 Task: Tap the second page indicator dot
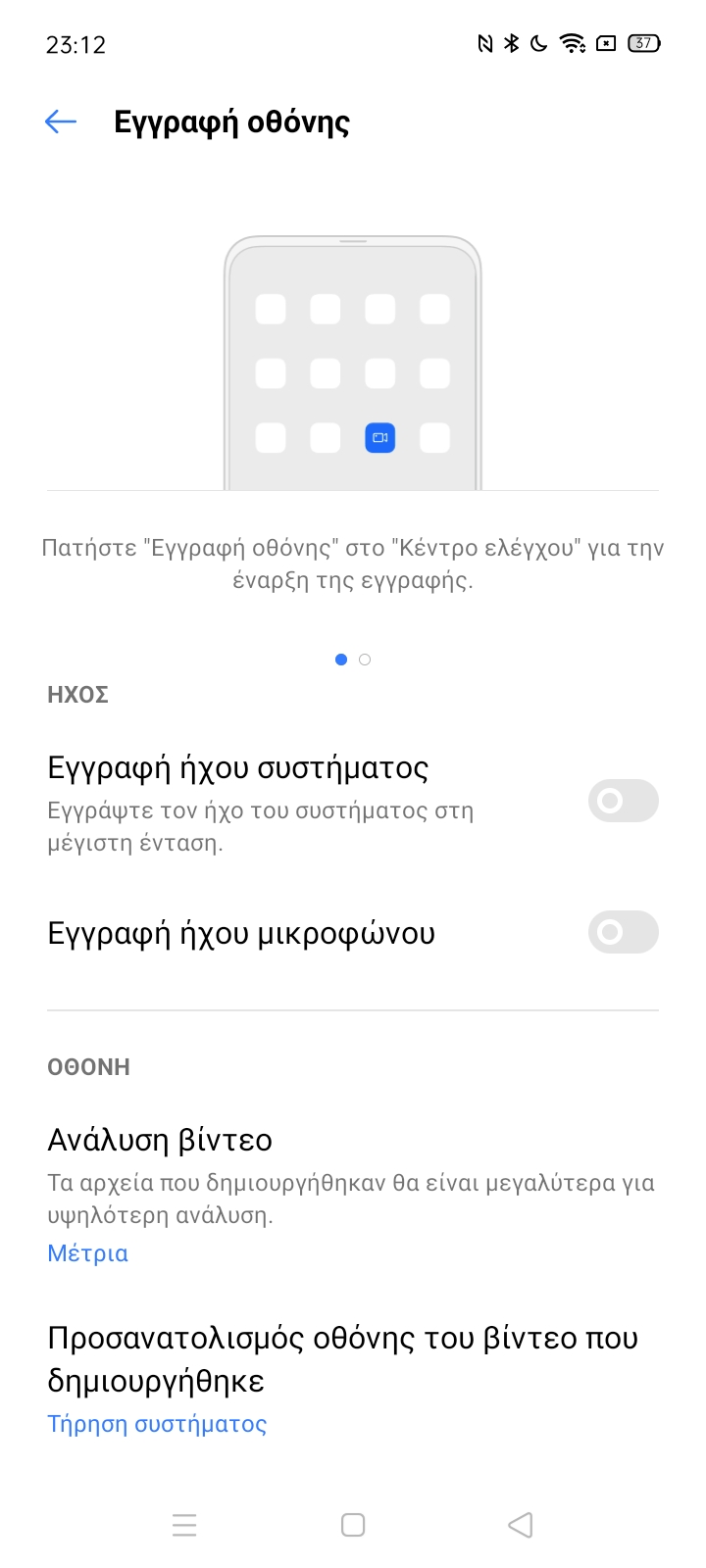pos(365,660)
